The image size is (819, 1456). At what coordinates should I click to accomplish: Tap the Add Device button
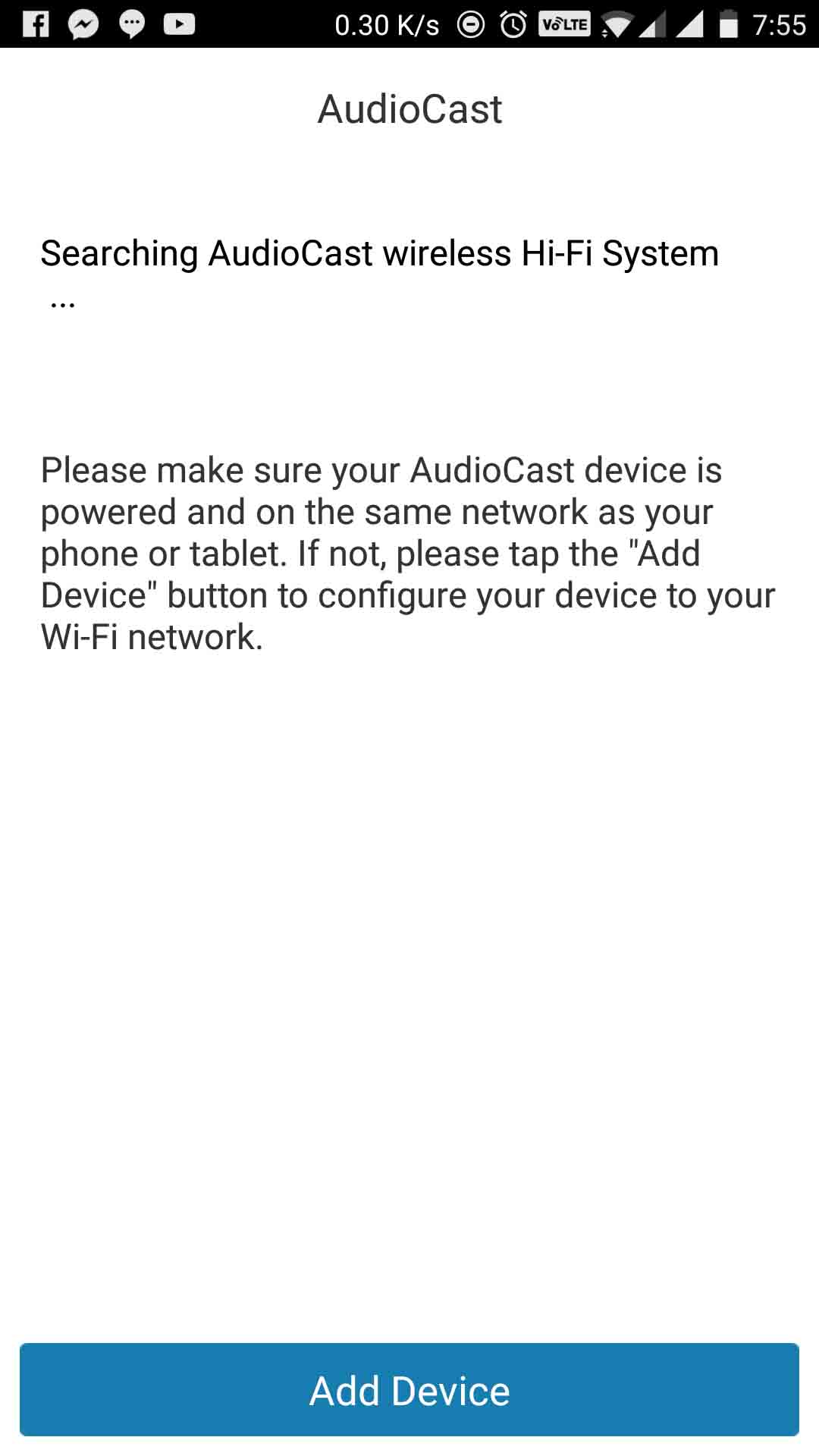click(x=409, y=1389)
